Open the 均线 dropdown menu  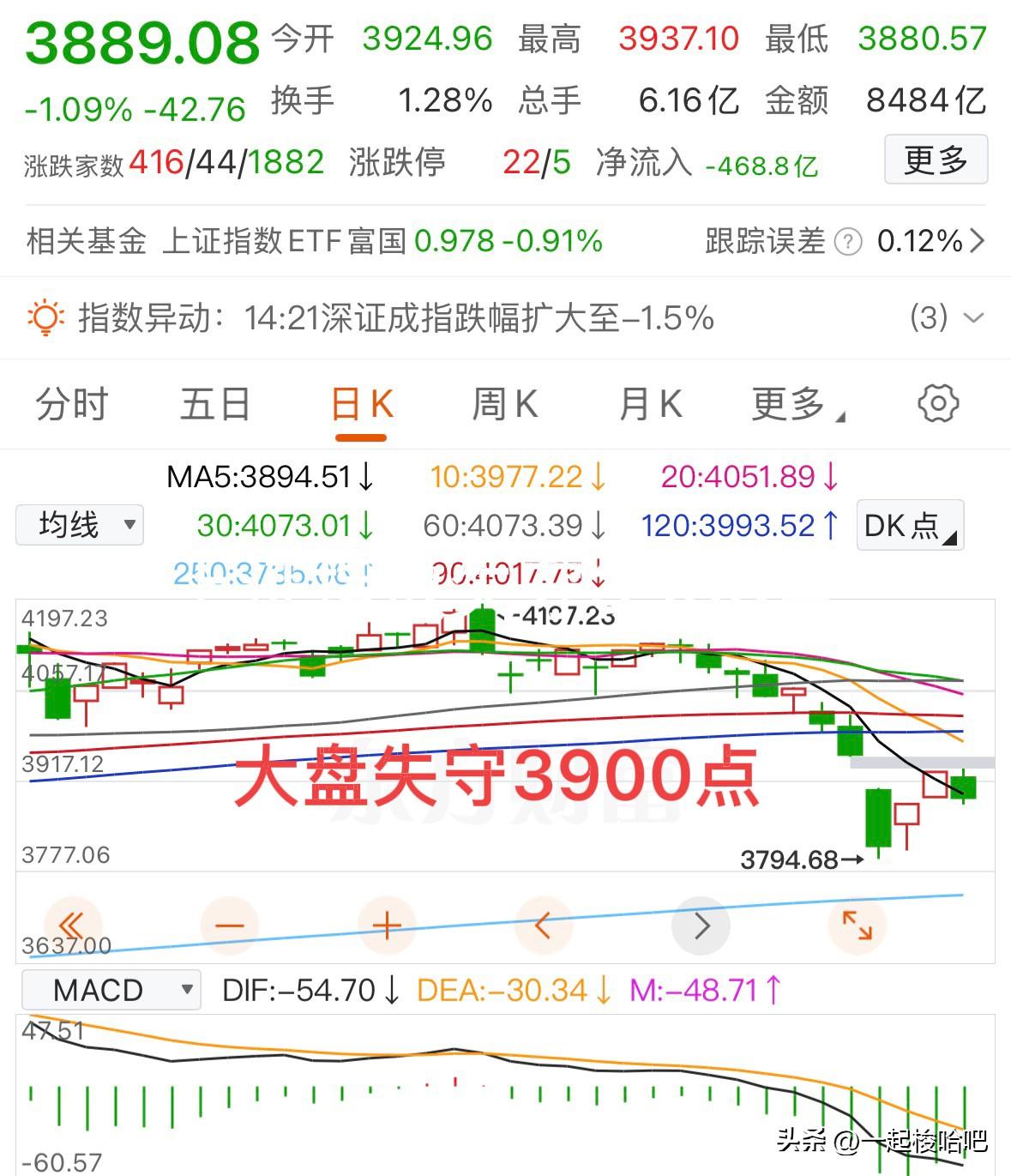coord(129,525)
